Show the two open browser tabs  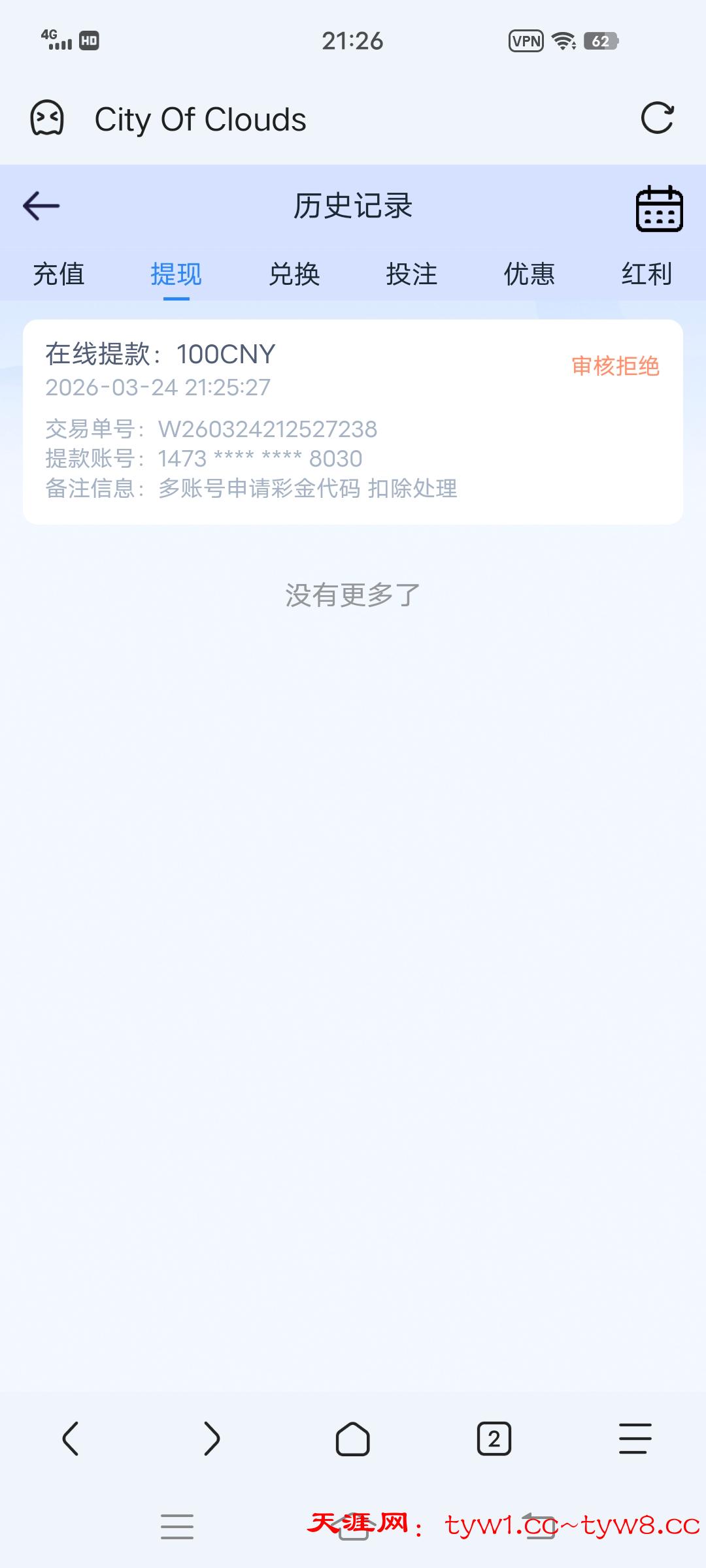494,1439
